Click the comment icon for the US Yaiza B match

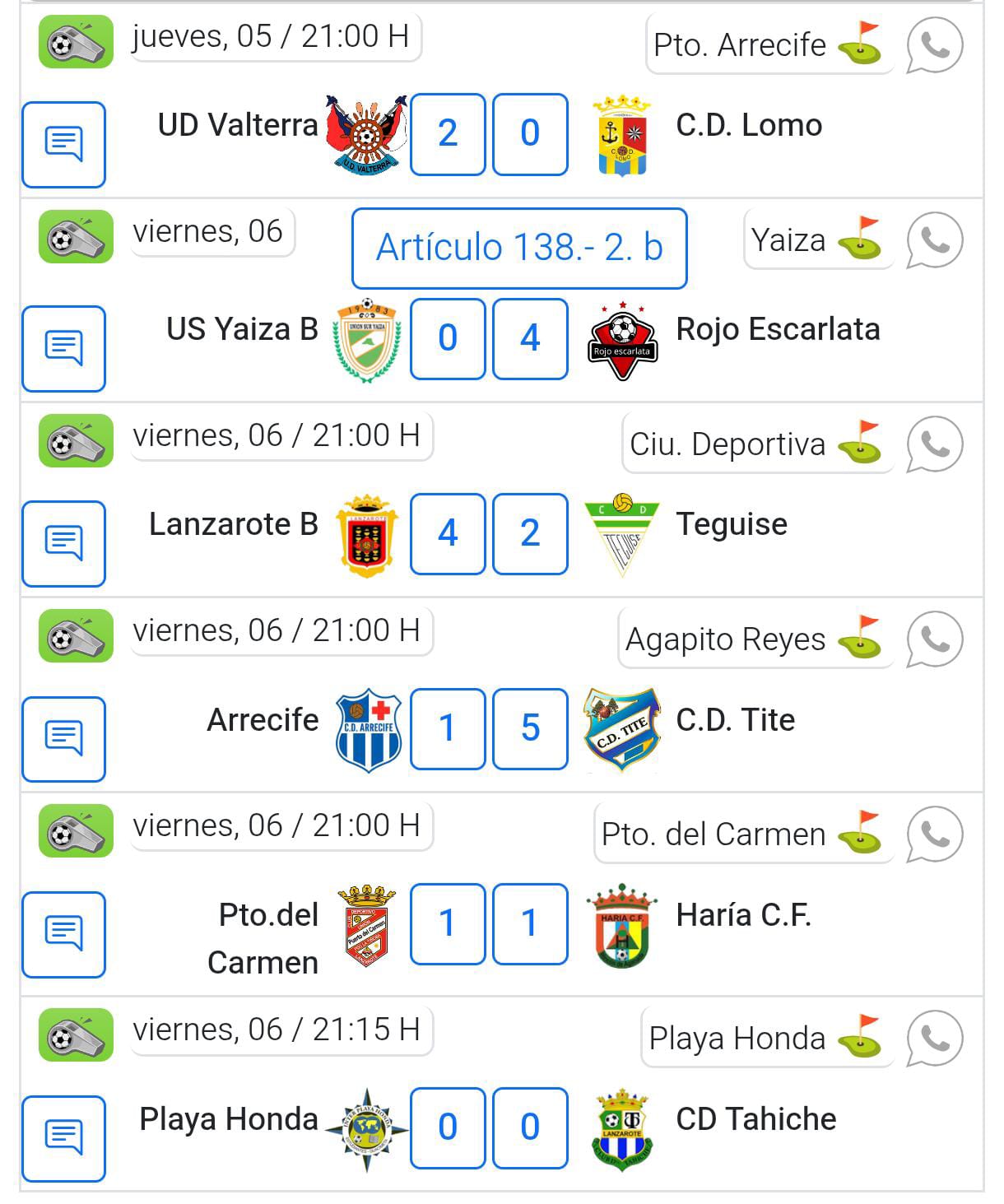coord(64,347)
